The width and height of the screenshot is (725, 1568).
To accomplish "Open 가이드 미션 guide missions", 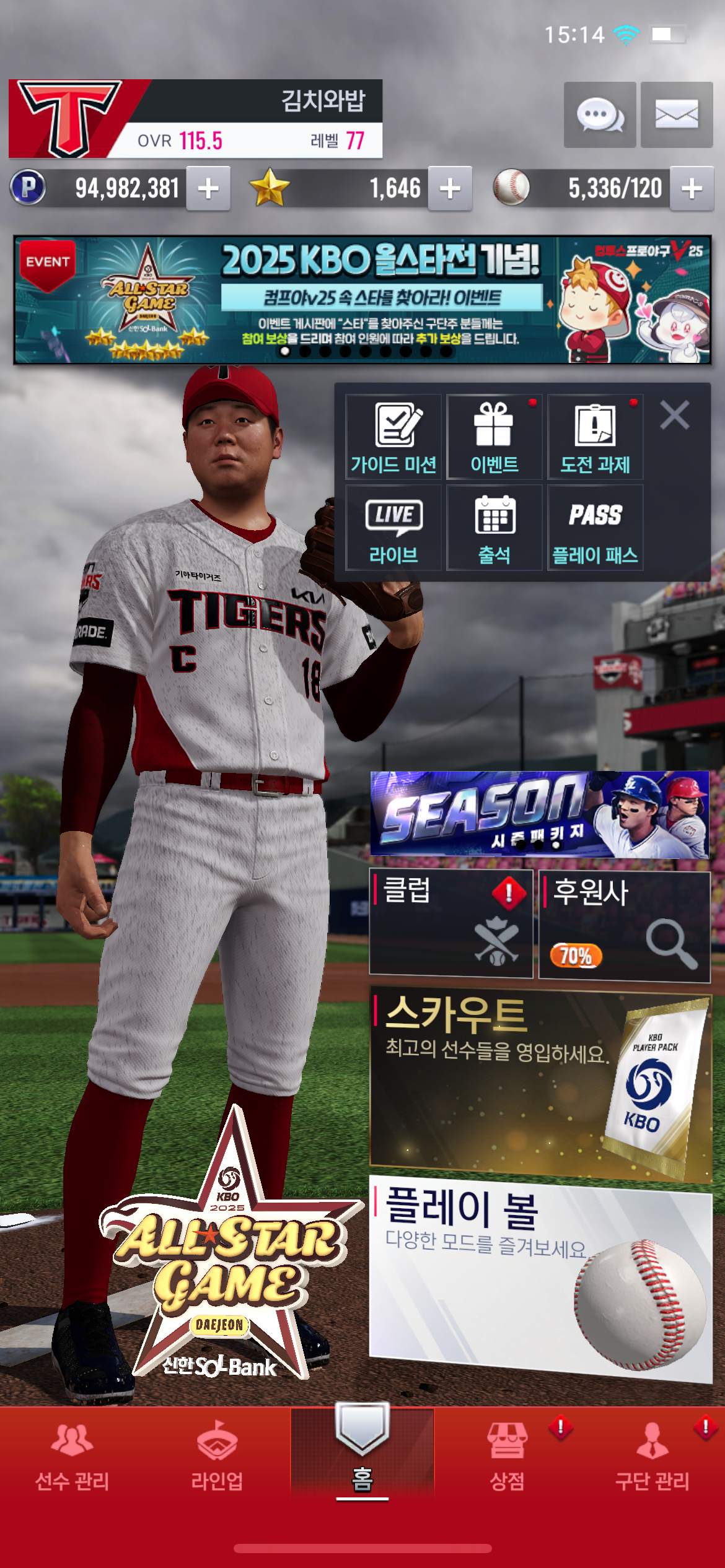I will click(x=393, y=437).
